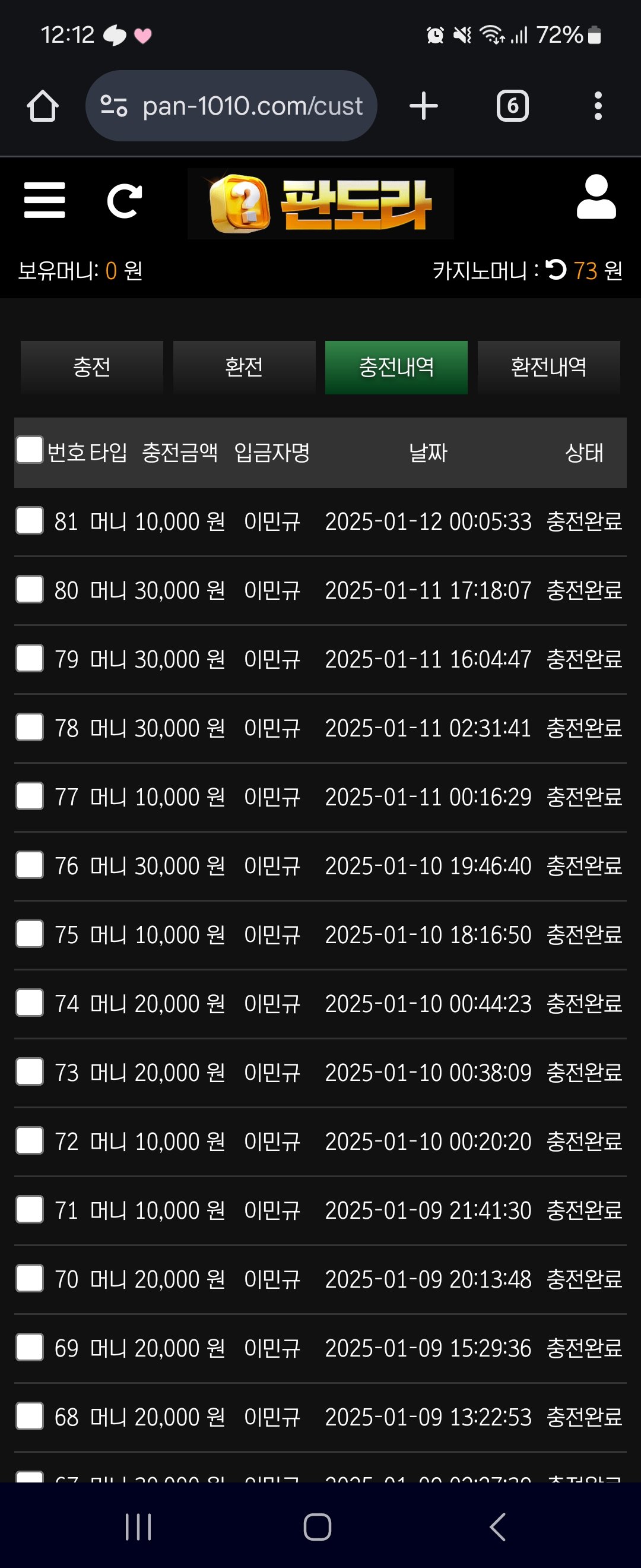
Task: Show the open tabs switcher
Action: point(513,106)
